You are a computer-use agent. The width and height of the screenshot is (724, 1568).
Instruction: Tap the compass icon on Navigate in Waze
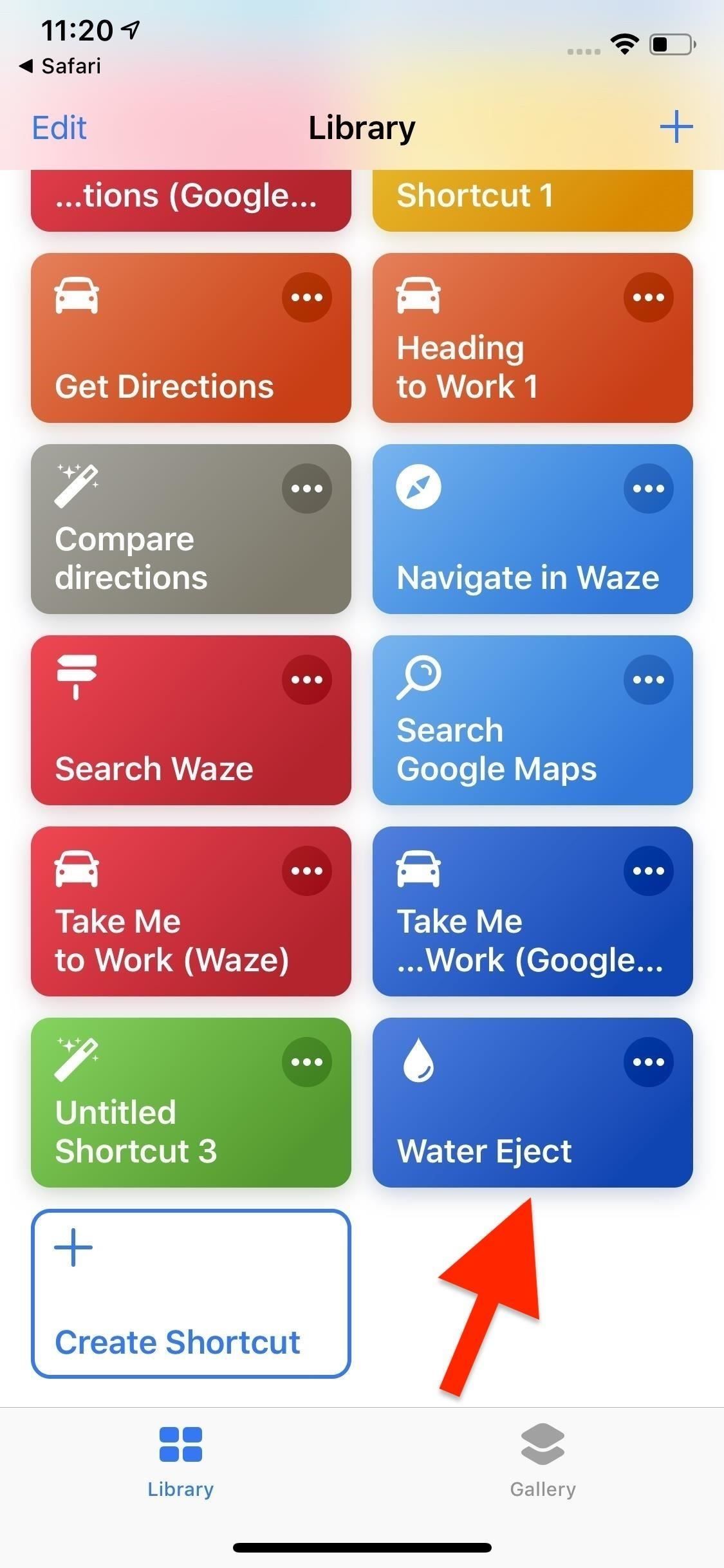(x=418, y=487)
